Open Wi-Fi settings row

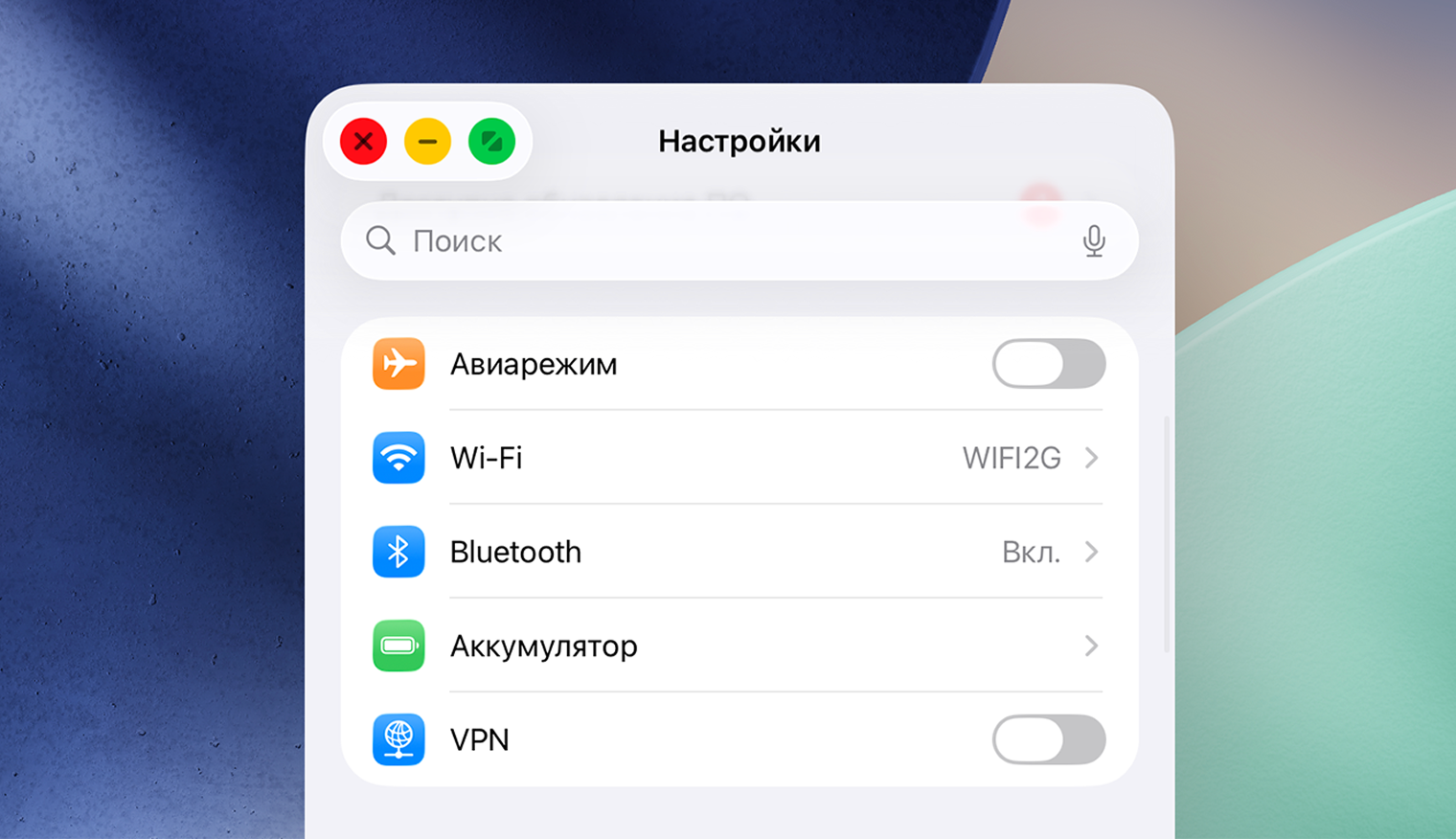[x=738, y=458]
